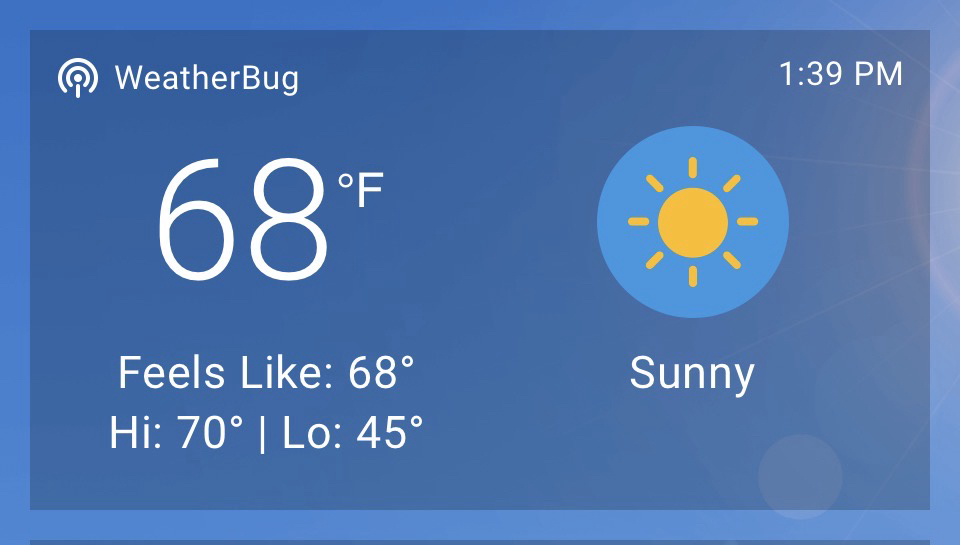Viewport: 960px width, 545px height.
Task: Open the WeatherBug current conditions card
Action: pos(480,270)
